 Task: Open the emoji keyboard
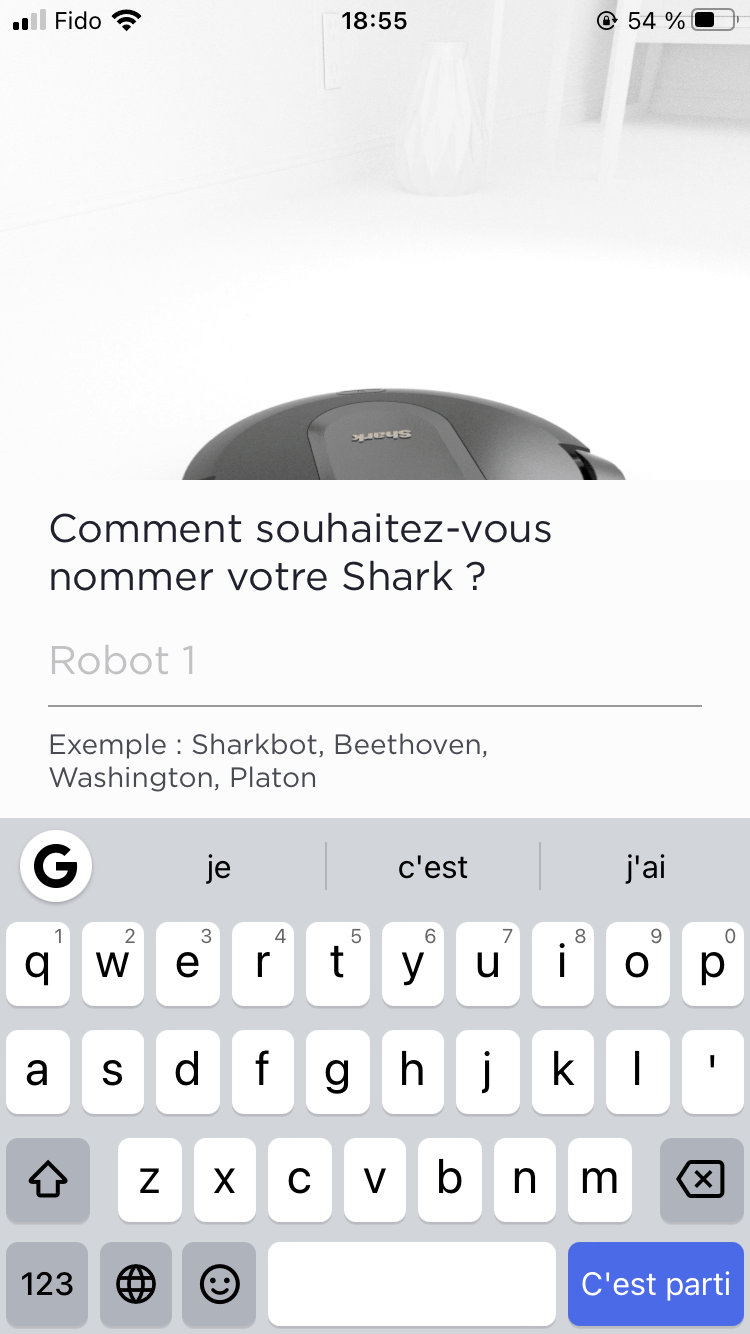pyautogui.click(x=219, y=1284)
